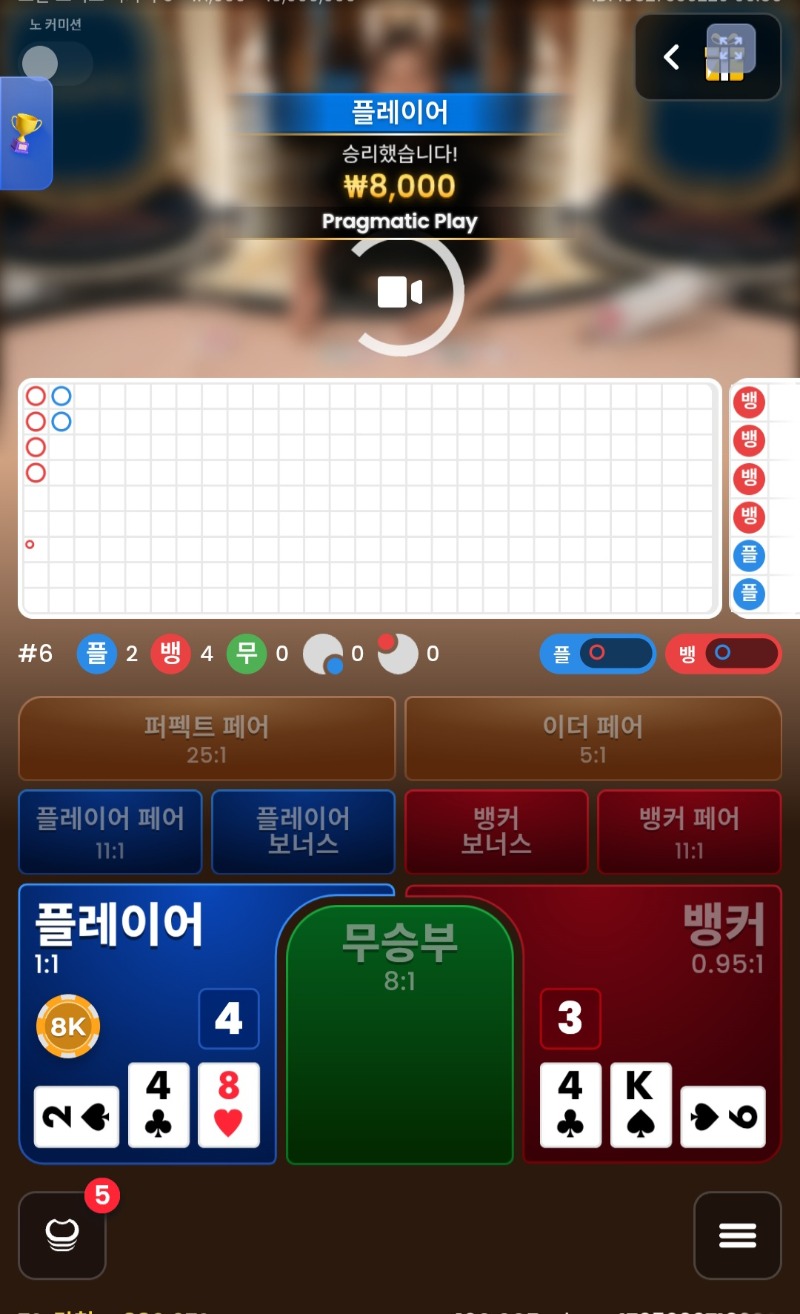This screenshot has height=1314, width=800.
Task: Open the hamburger menu
Action: [737, 1235]
